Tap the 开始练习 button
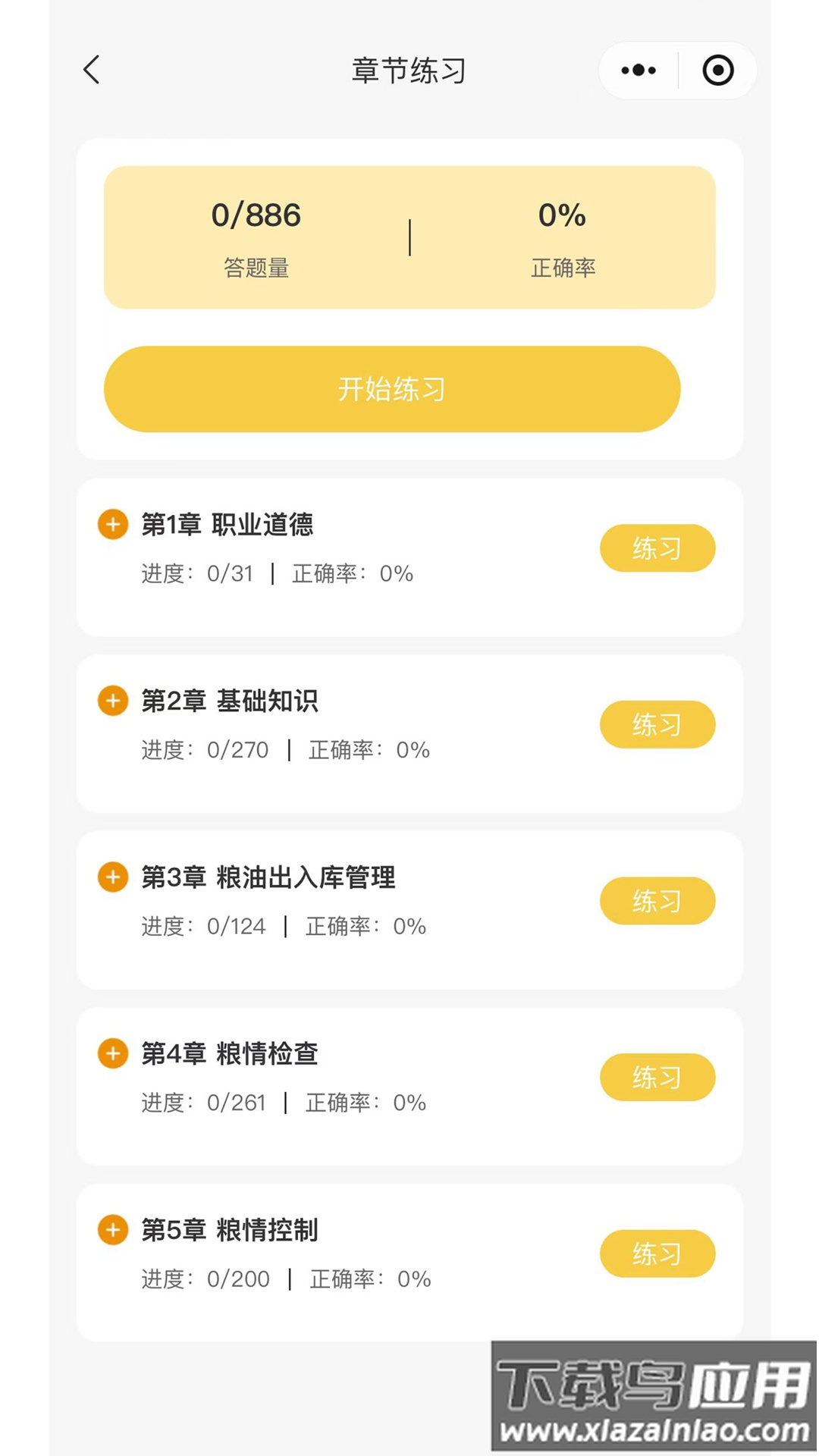The width and height of the screenshot is (819, 1456). [393, 389]
